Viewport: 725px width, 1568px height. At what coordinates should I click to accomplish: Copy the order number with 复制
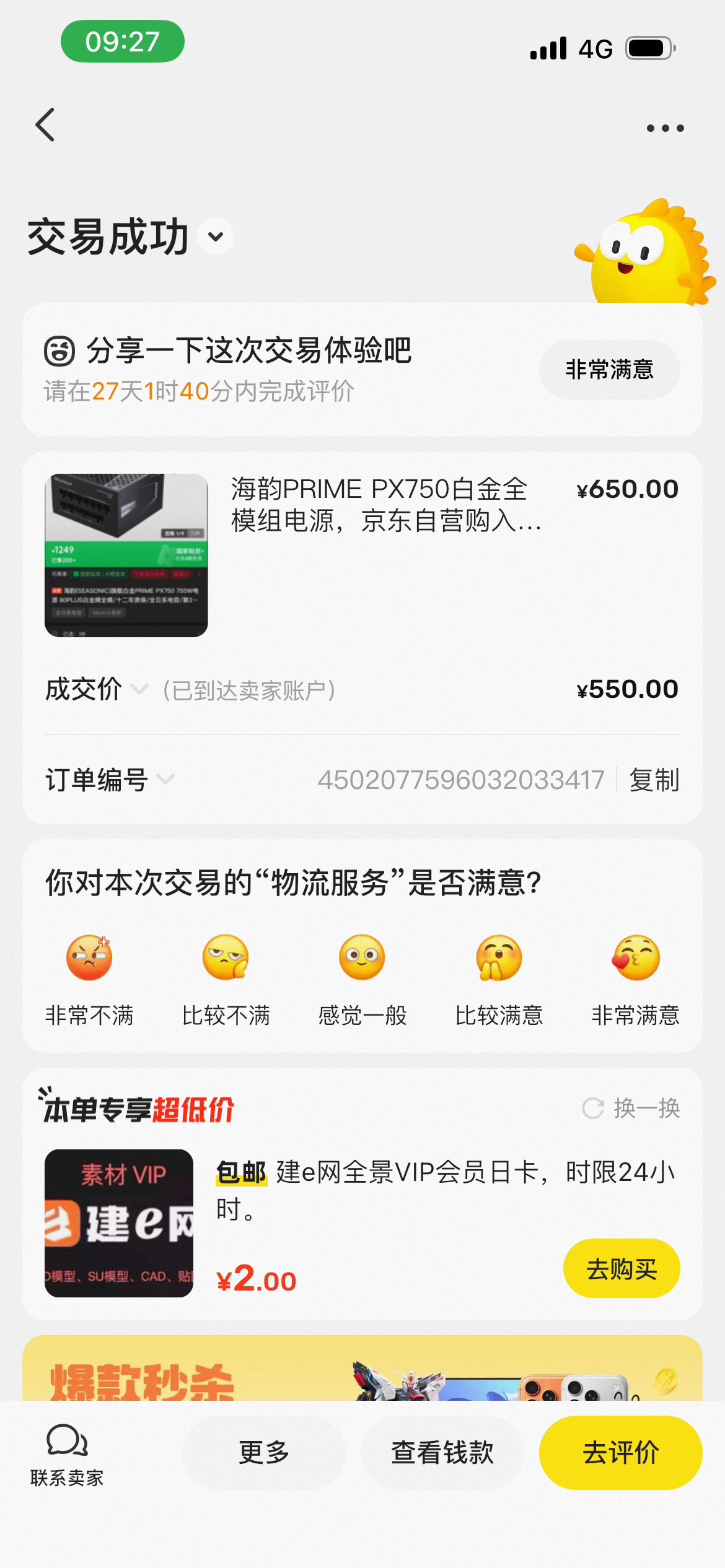click(x=654, y=780)
